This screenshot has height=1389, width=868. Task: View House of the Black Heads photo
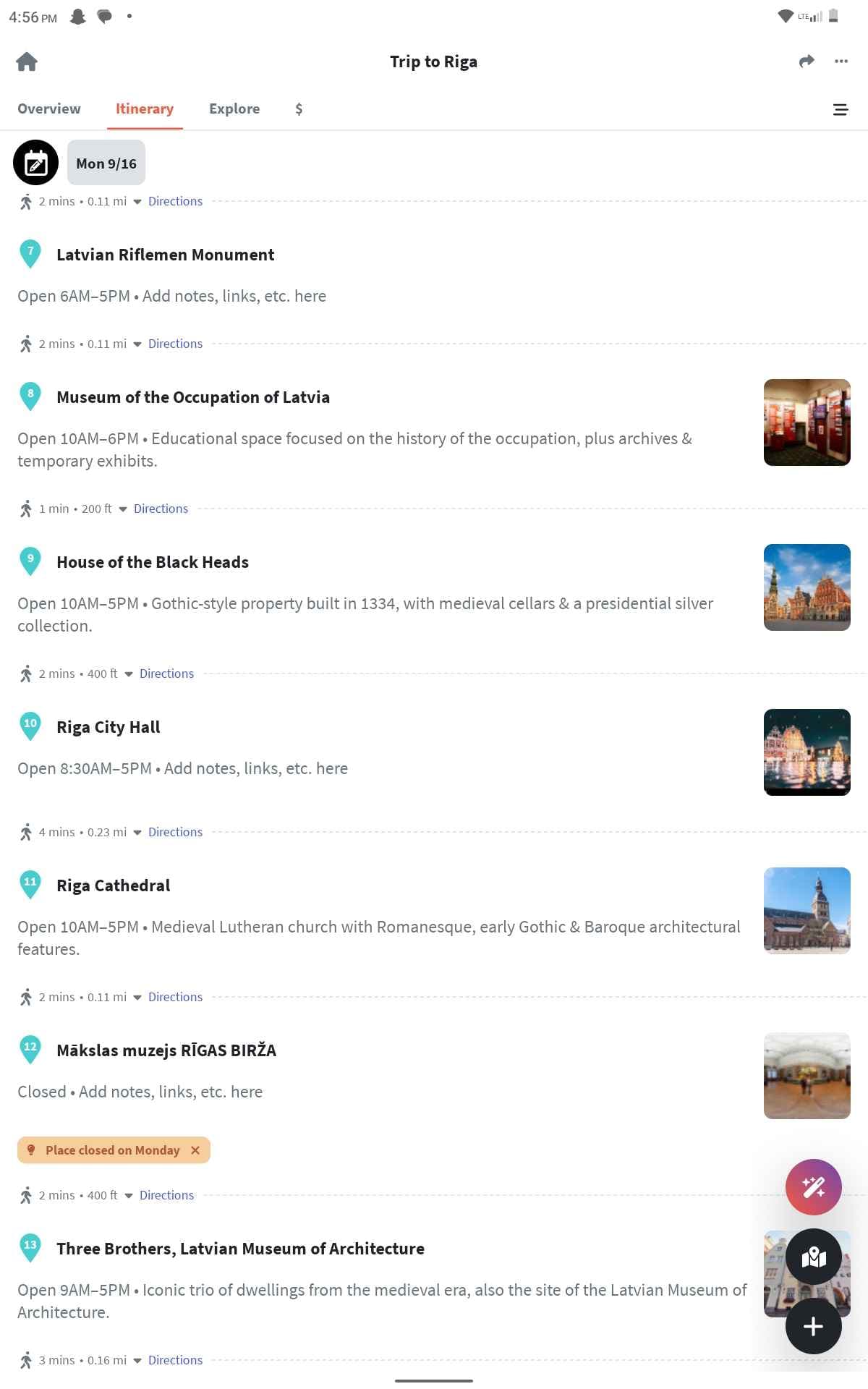(x=807, y=587)
